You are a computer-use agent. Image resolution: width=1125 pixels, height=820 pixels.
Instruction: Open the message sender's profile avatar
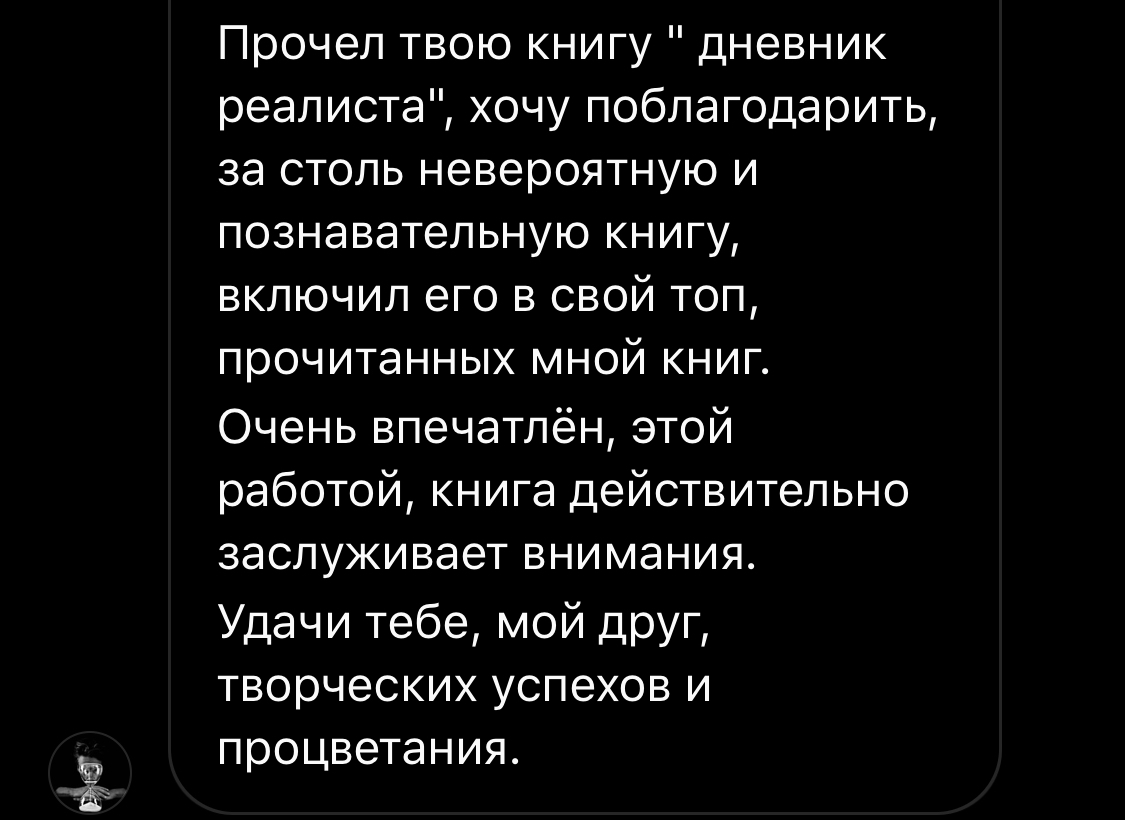pos(91,773)
